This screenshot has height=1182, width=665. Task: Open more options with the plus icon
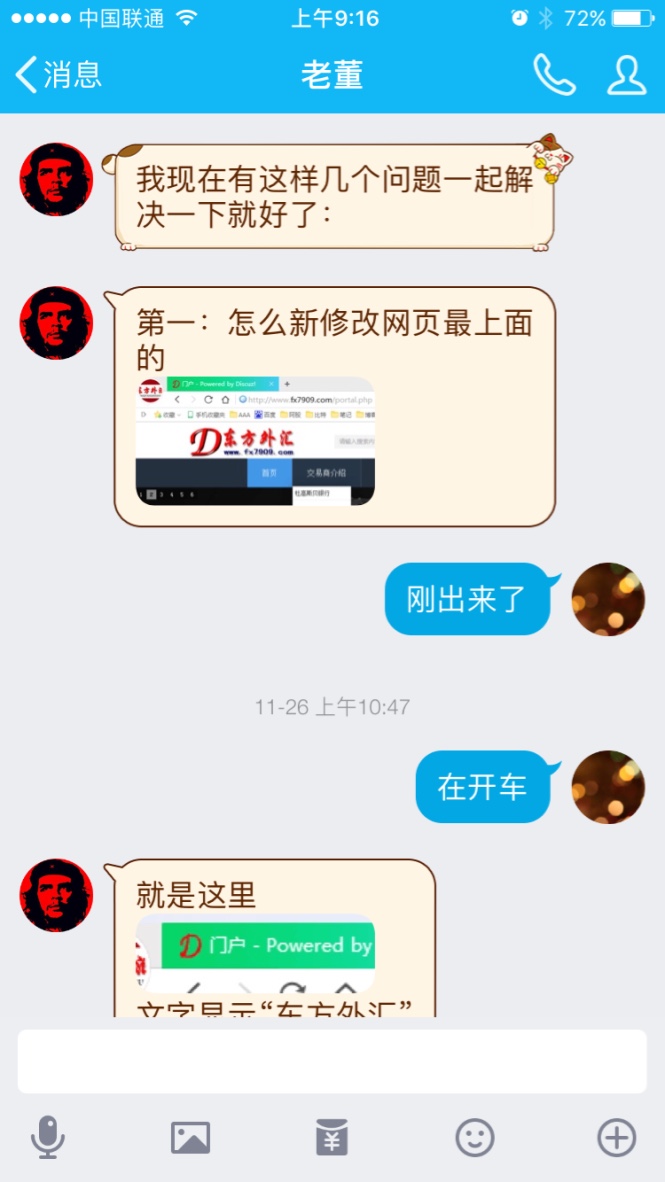pyautogui.click(x=616, y=1137)
